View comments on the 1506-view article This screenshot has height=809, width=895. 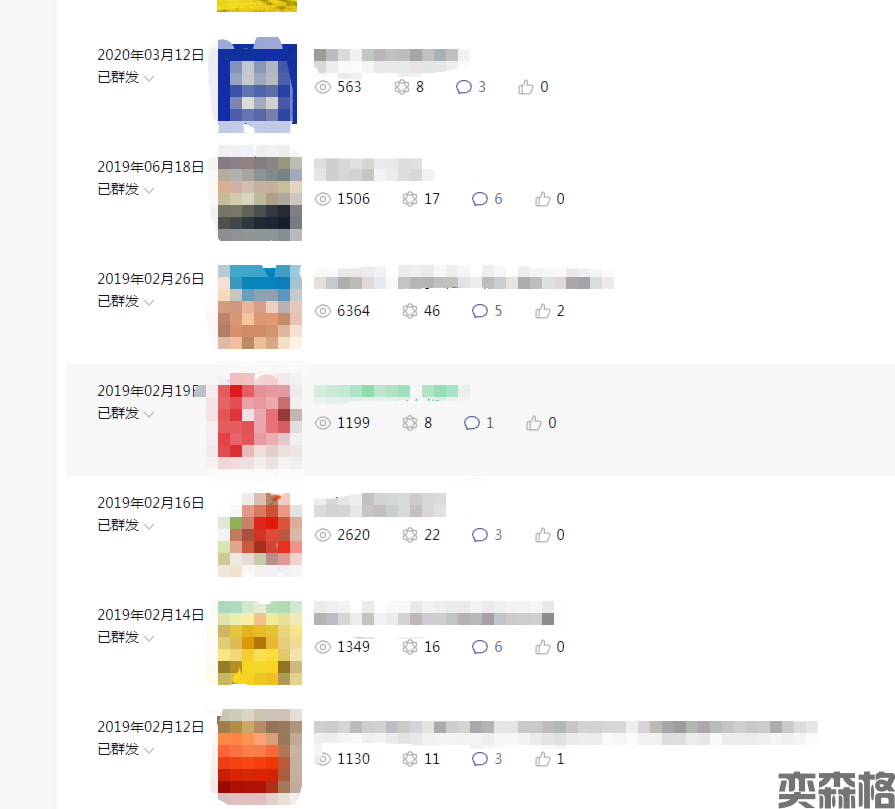487,199
